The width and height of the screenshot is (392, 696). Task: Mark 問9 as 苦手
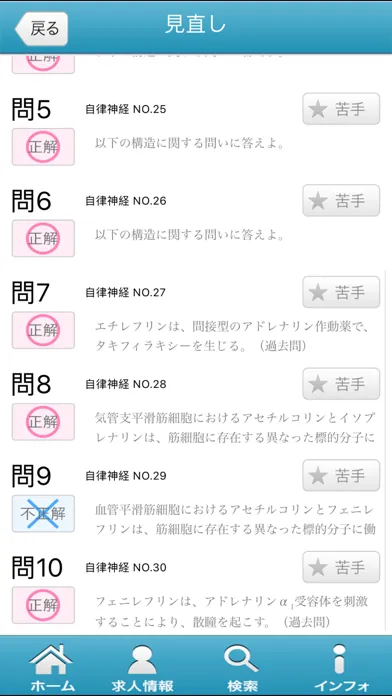click(341, 475)
